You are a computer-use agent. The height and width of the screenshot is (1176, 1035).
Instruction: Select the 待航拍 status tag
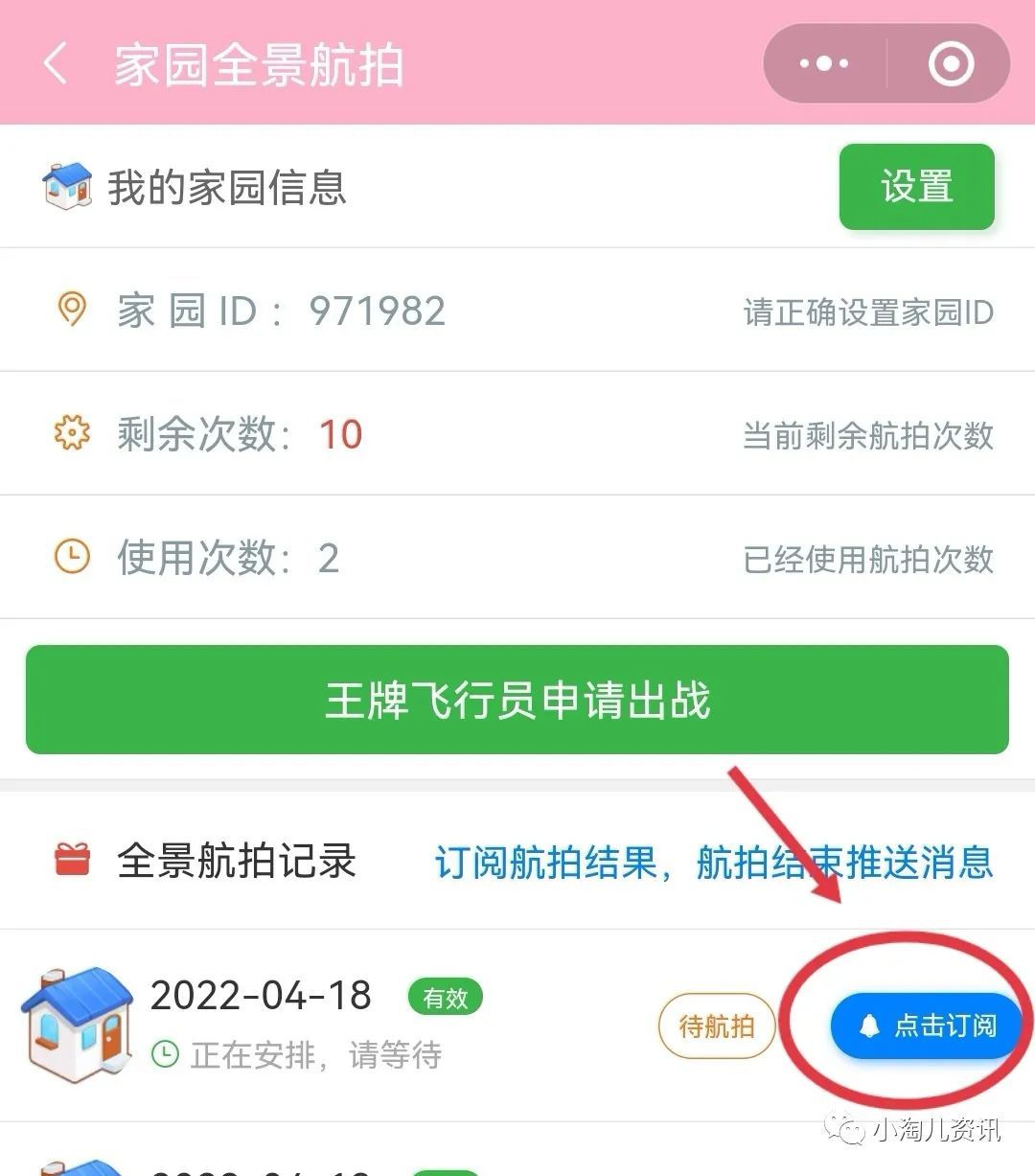point(717,1026)
